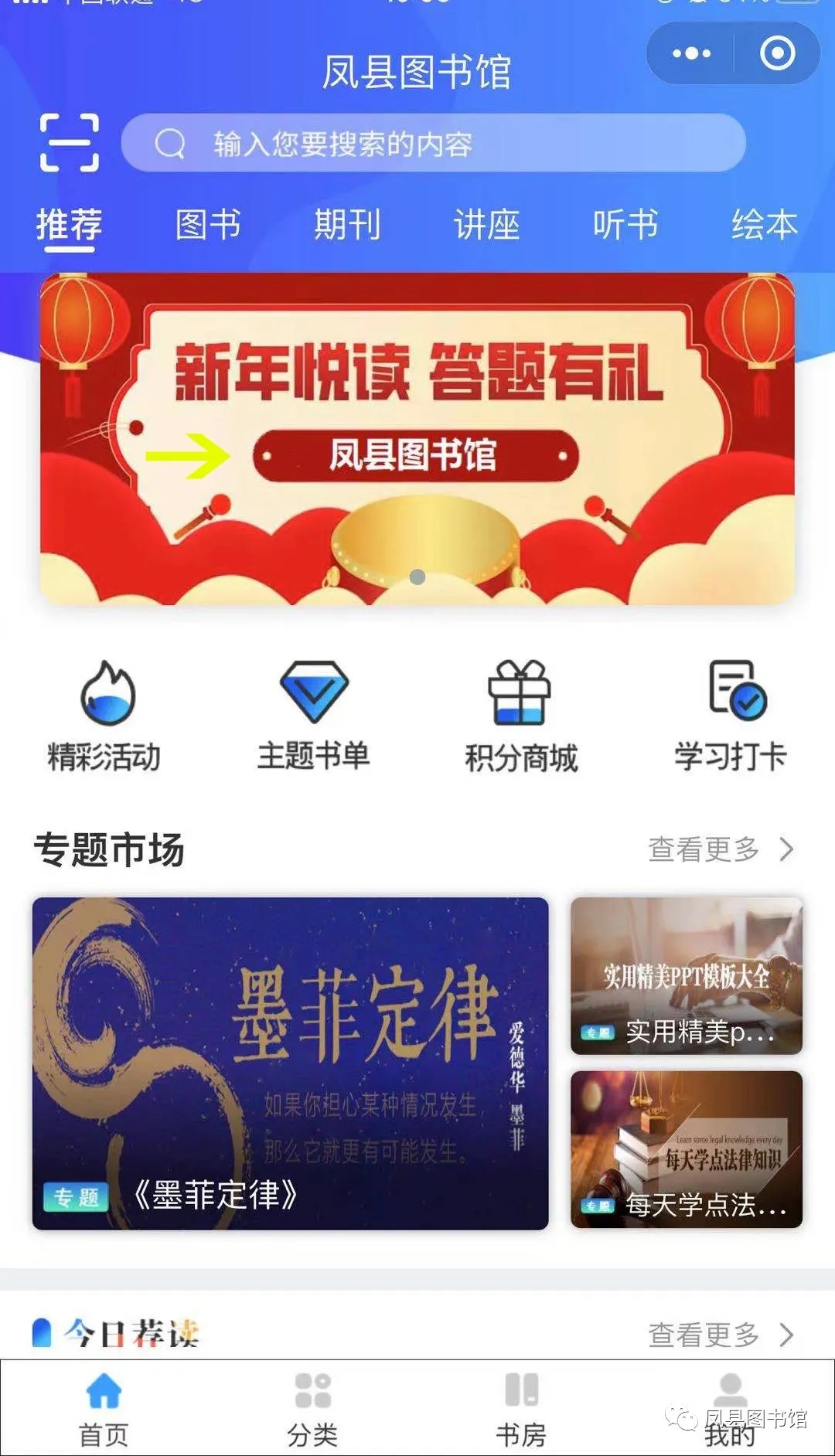Open 学习打卡
The width and height of the screenshot is (835, 1456).
tap(730, 716)
